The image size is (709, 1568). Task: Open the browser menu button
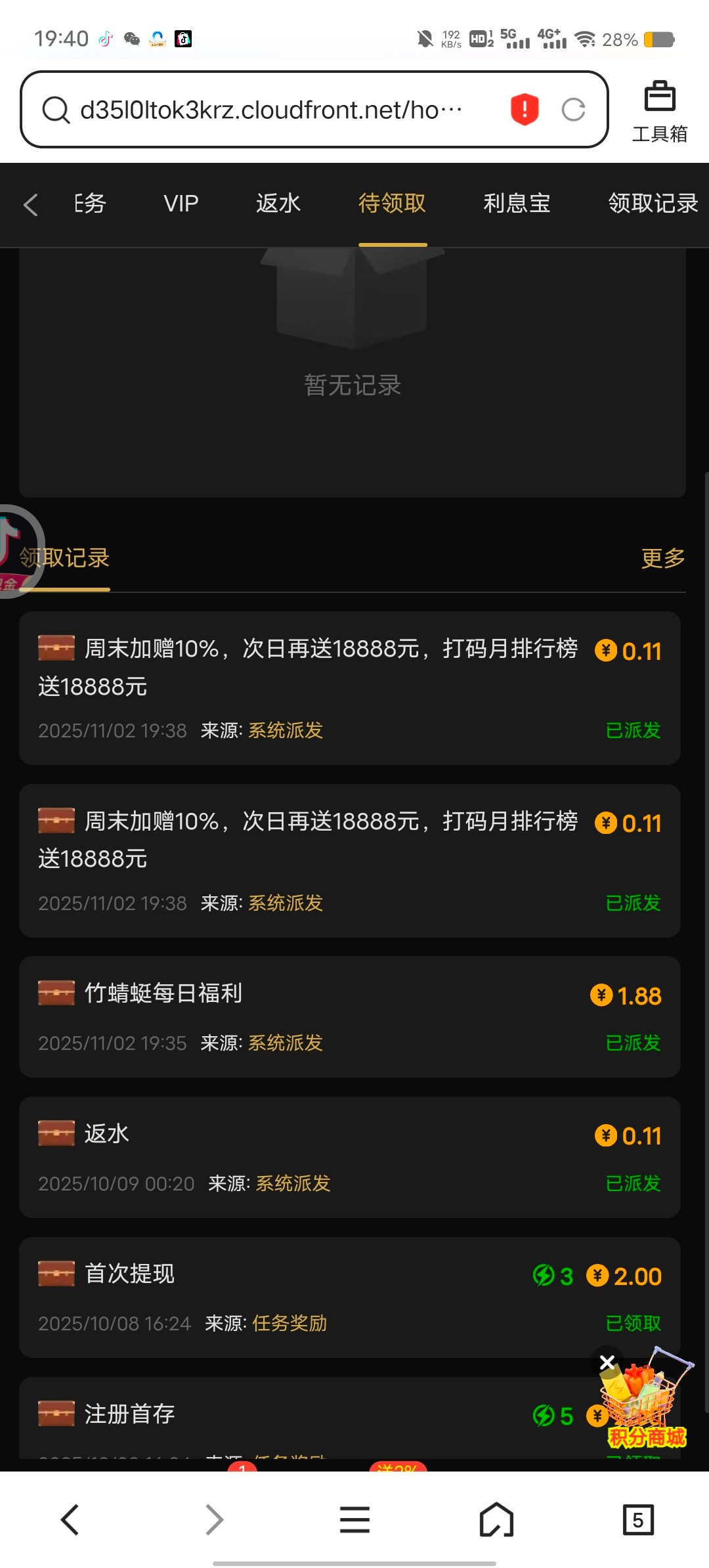click(354, 1519)
